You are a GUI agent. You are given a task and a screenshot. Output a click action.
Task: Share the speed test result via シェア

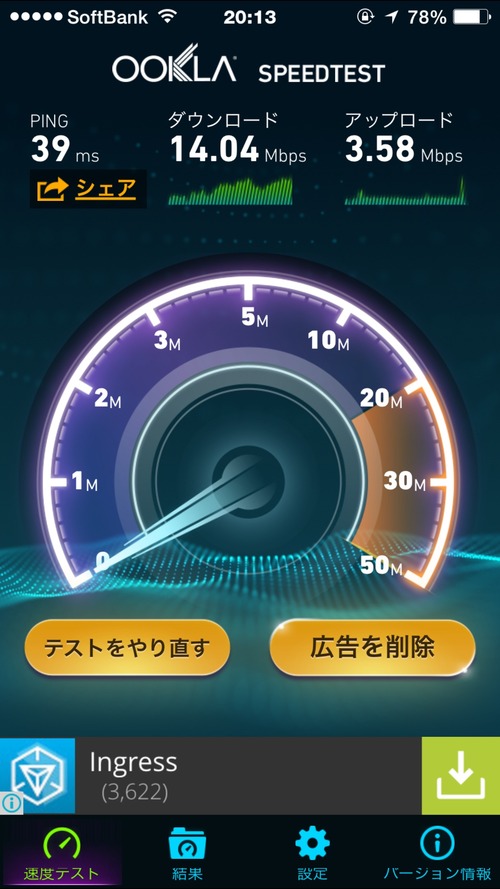coord(88,189)
